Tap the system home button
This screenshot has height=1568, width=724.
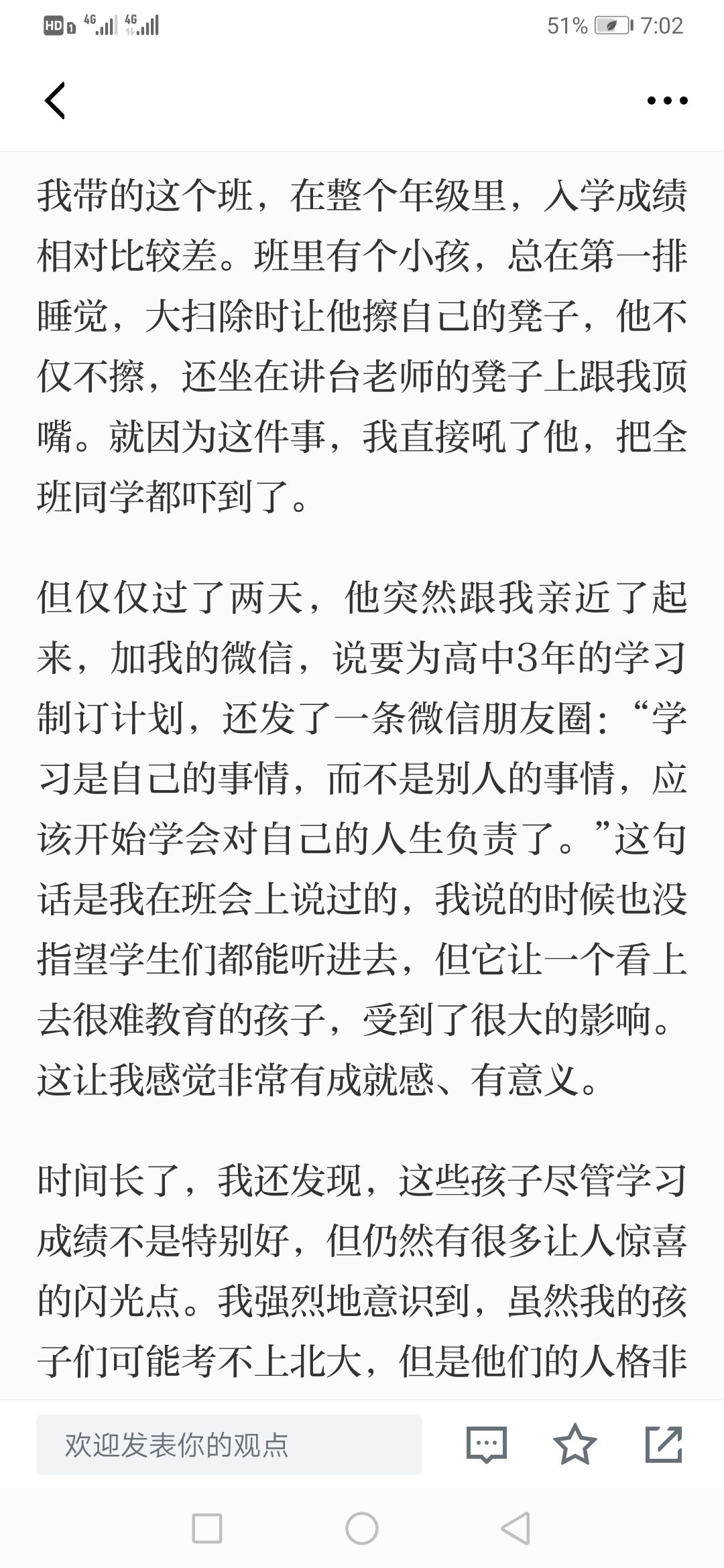coord(362,1528)
